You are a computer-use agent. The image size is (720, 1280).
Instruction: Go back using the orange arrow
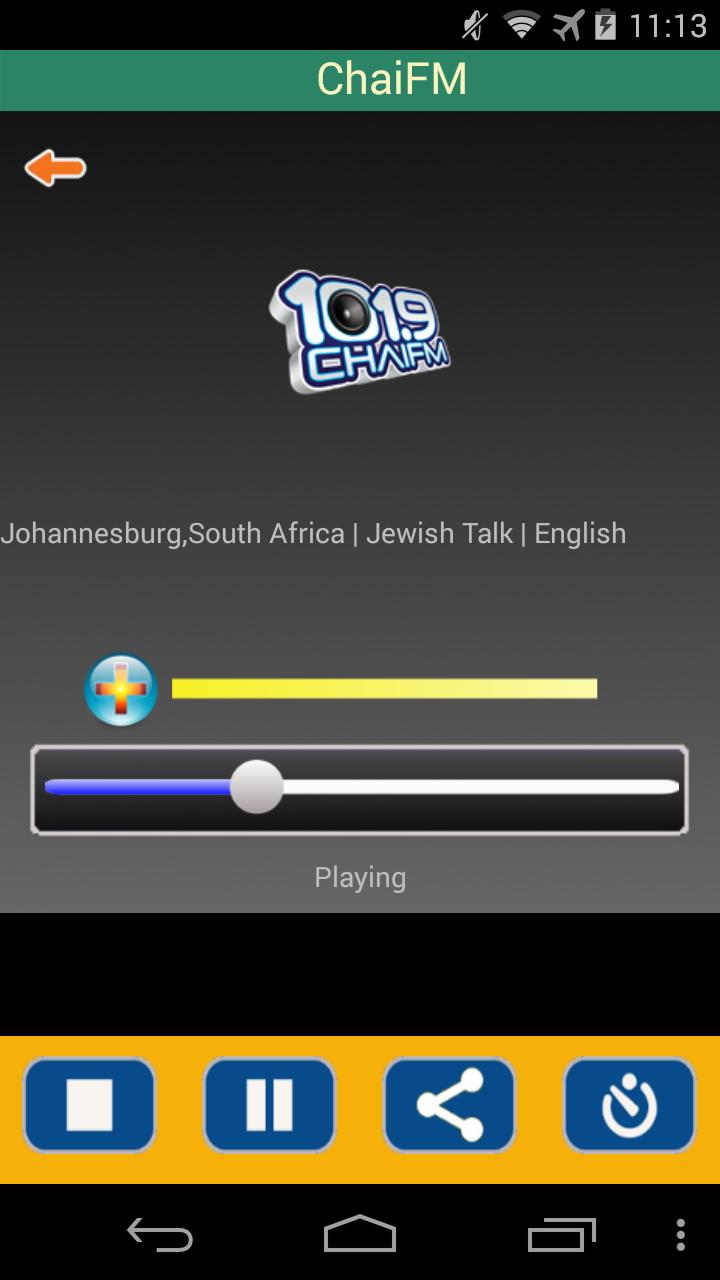click(56, 168)
